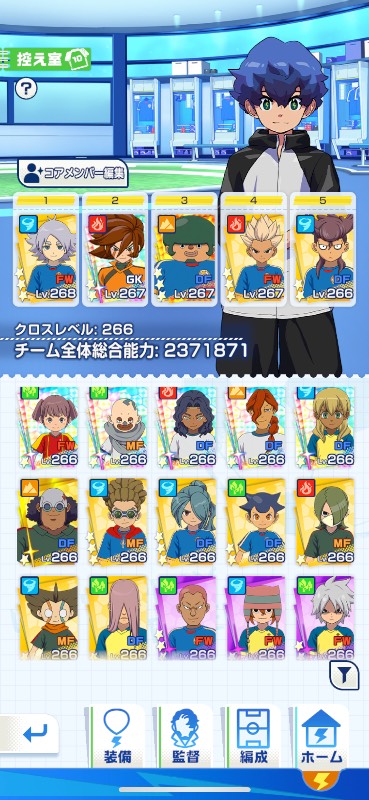Image resolution: width=369 pixels, height=800 pixels.
Task: Pick the teal-haired DF player card
Action: coord(187,522)
